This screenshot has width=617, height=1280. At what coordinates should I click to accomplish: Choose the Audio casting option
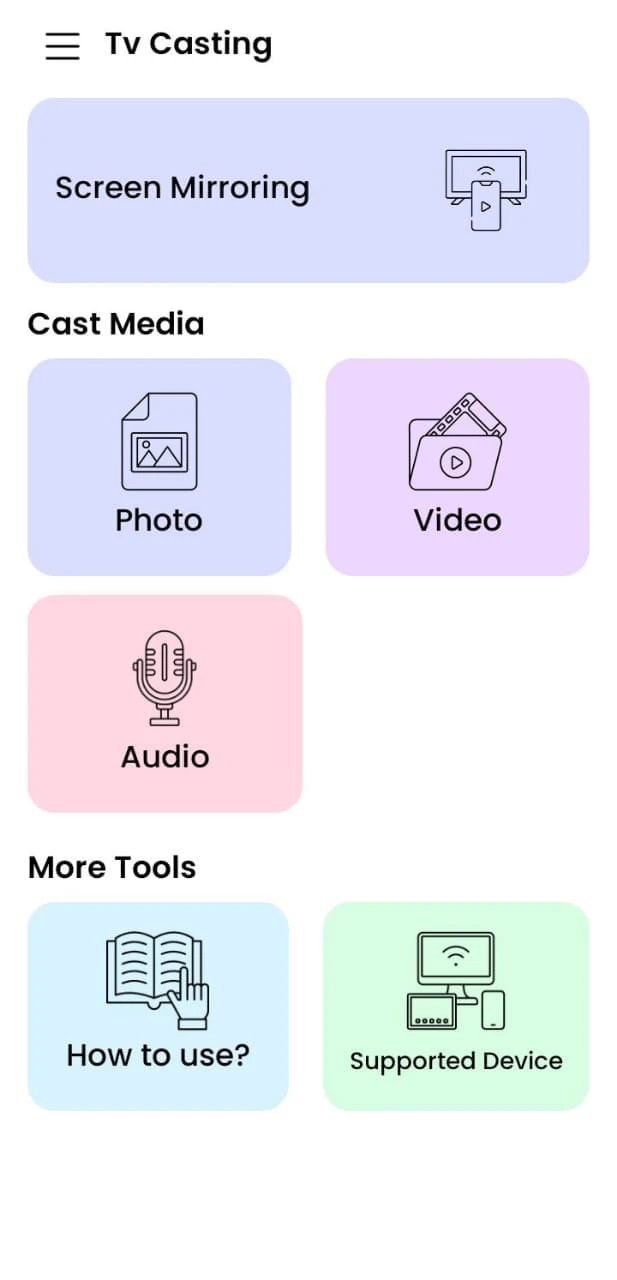[x=165, y=704]
